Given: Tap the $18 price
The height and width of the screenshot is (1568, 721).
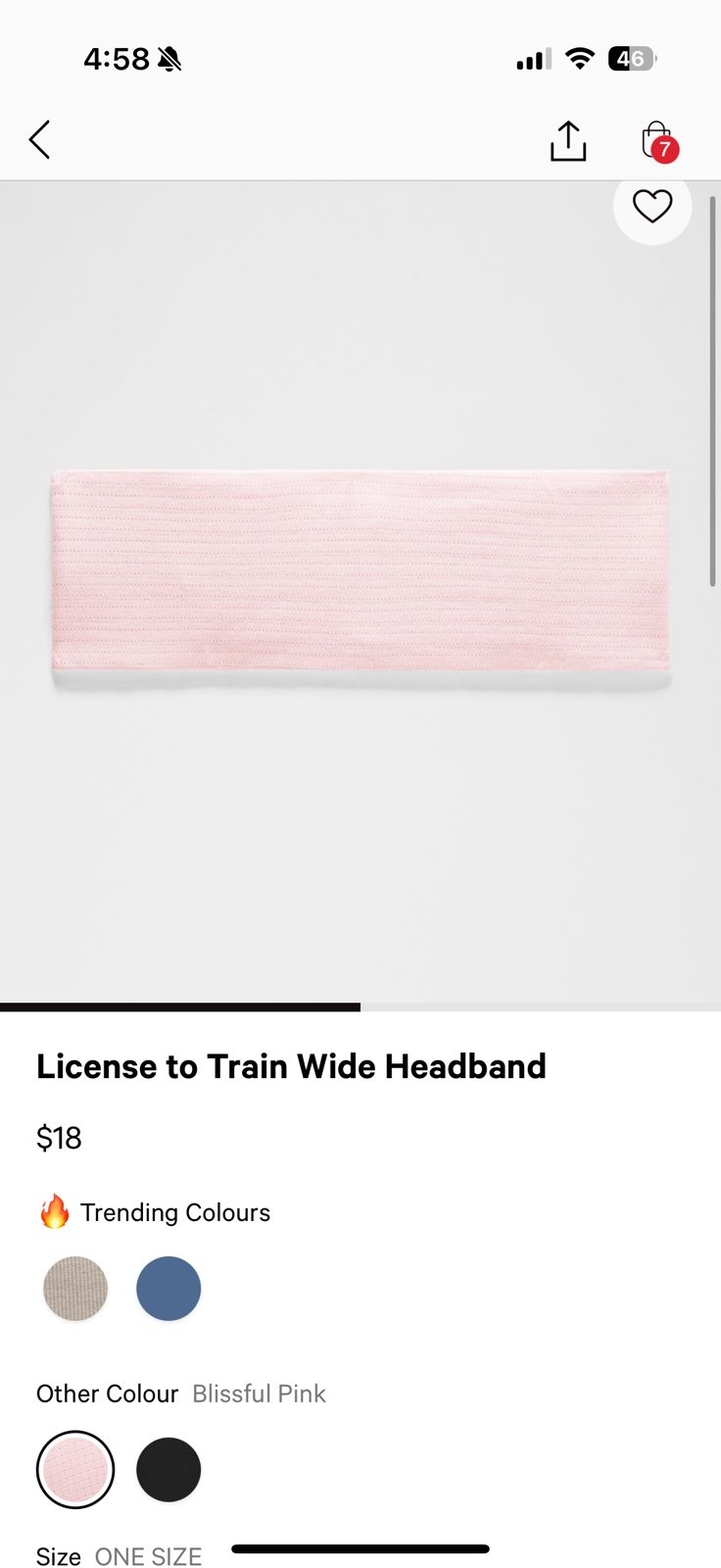Looking at the screenshot, I should [x=59, y=1138].
